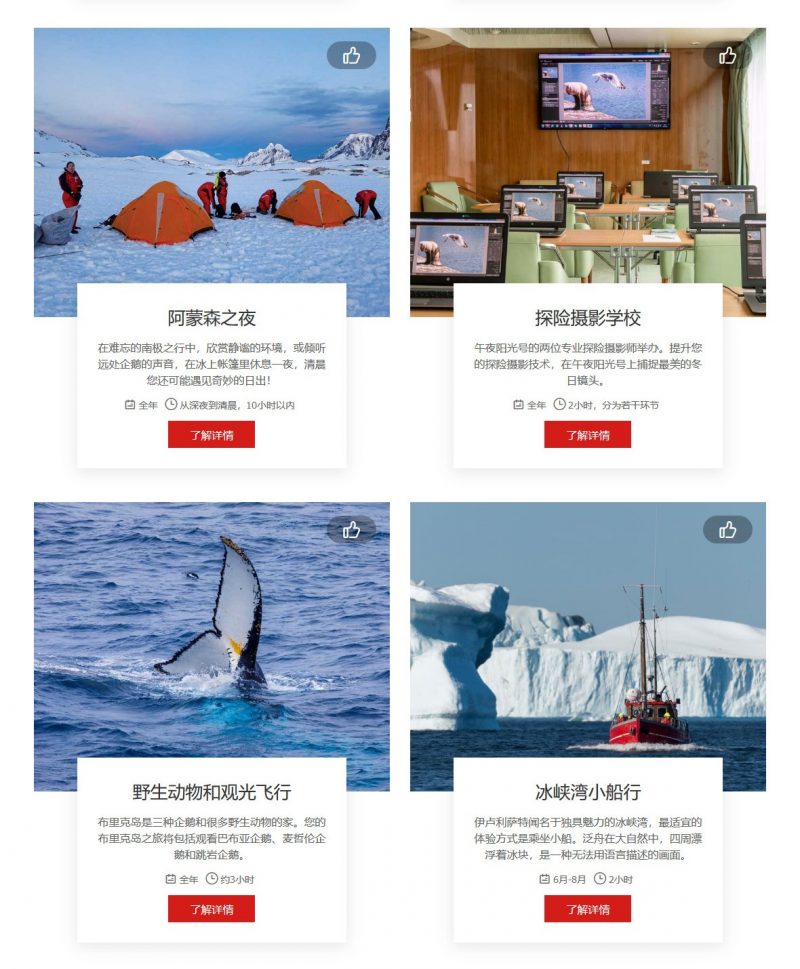Like the 野生动物和观光飞行 activity card
This screenshot has width=800, height=969.
(x=351, y=530)
